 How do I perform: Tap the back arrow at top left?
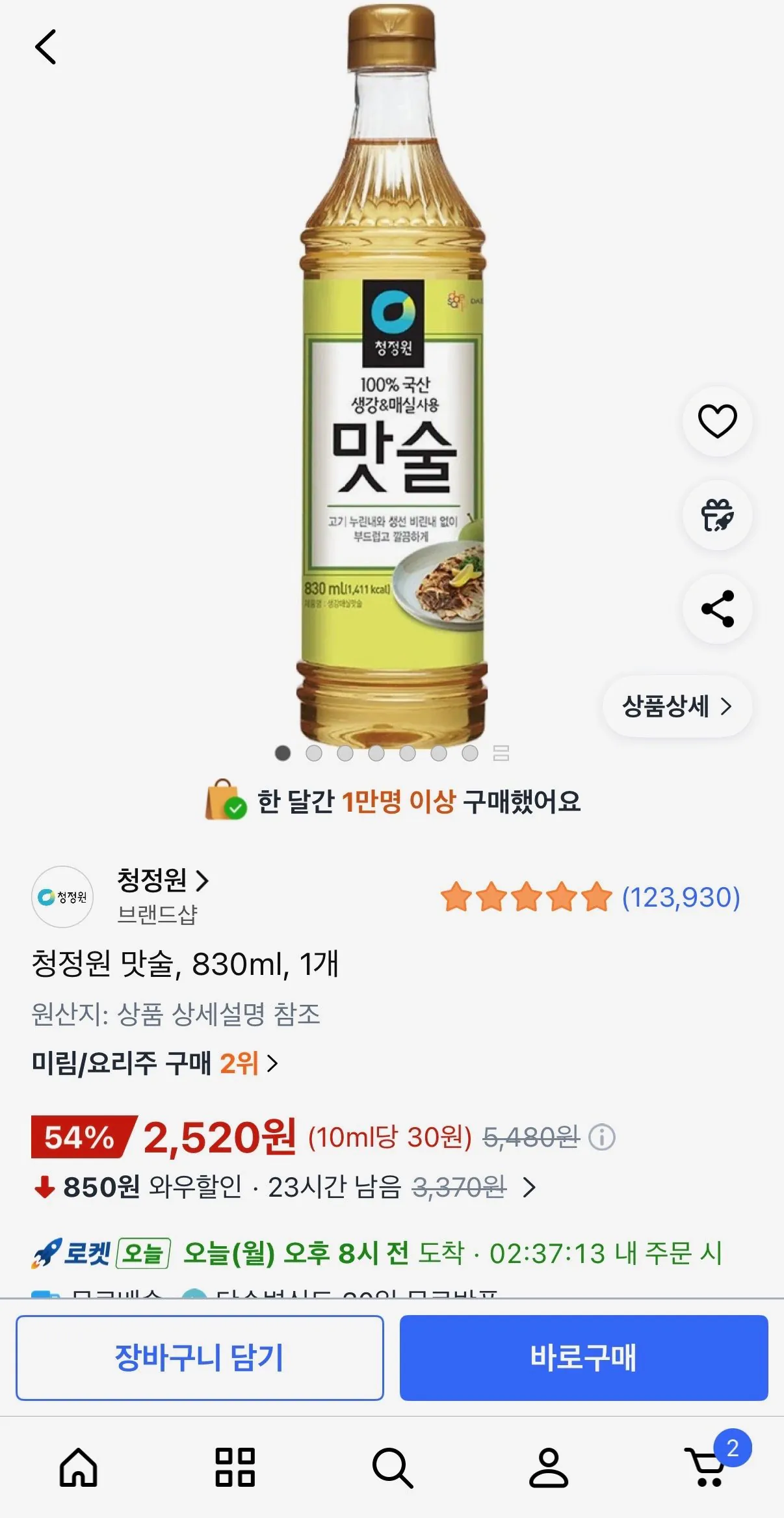click(x=47, y=47)
